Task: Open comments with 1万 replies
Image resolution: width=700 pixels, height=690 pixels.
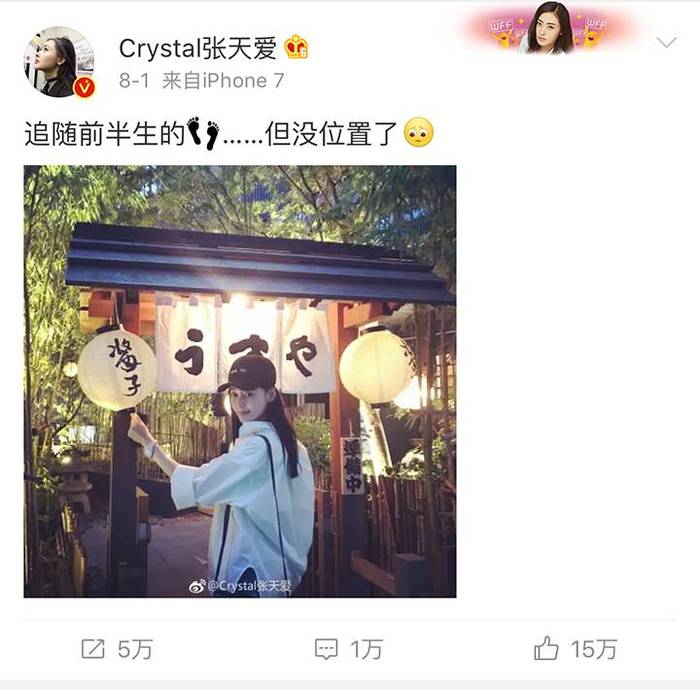Action: [348, 649]
